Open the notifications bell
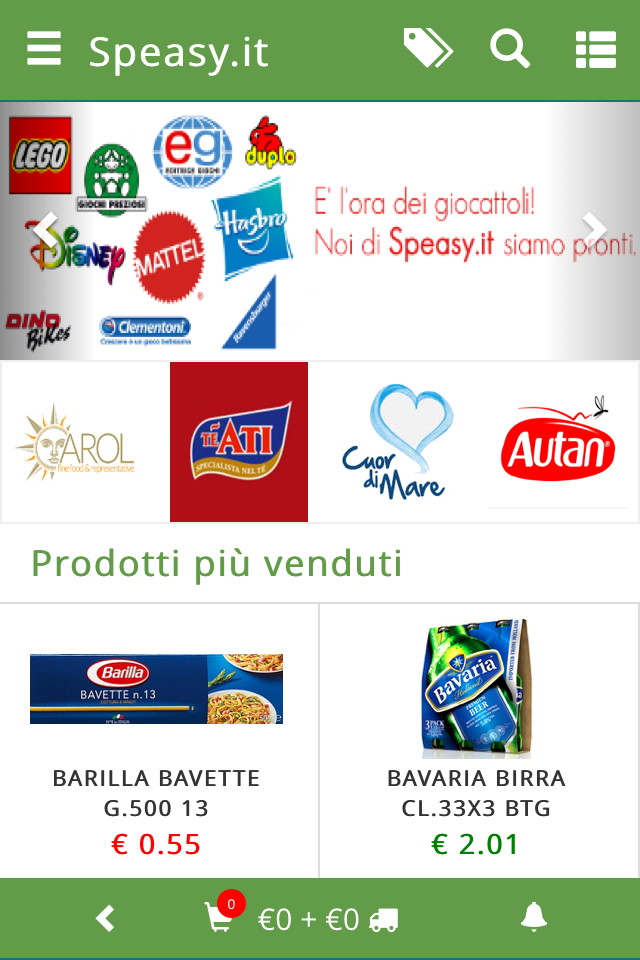Image resolution: width=640 pixels, height=960 pixels. (x=534, y=917)
